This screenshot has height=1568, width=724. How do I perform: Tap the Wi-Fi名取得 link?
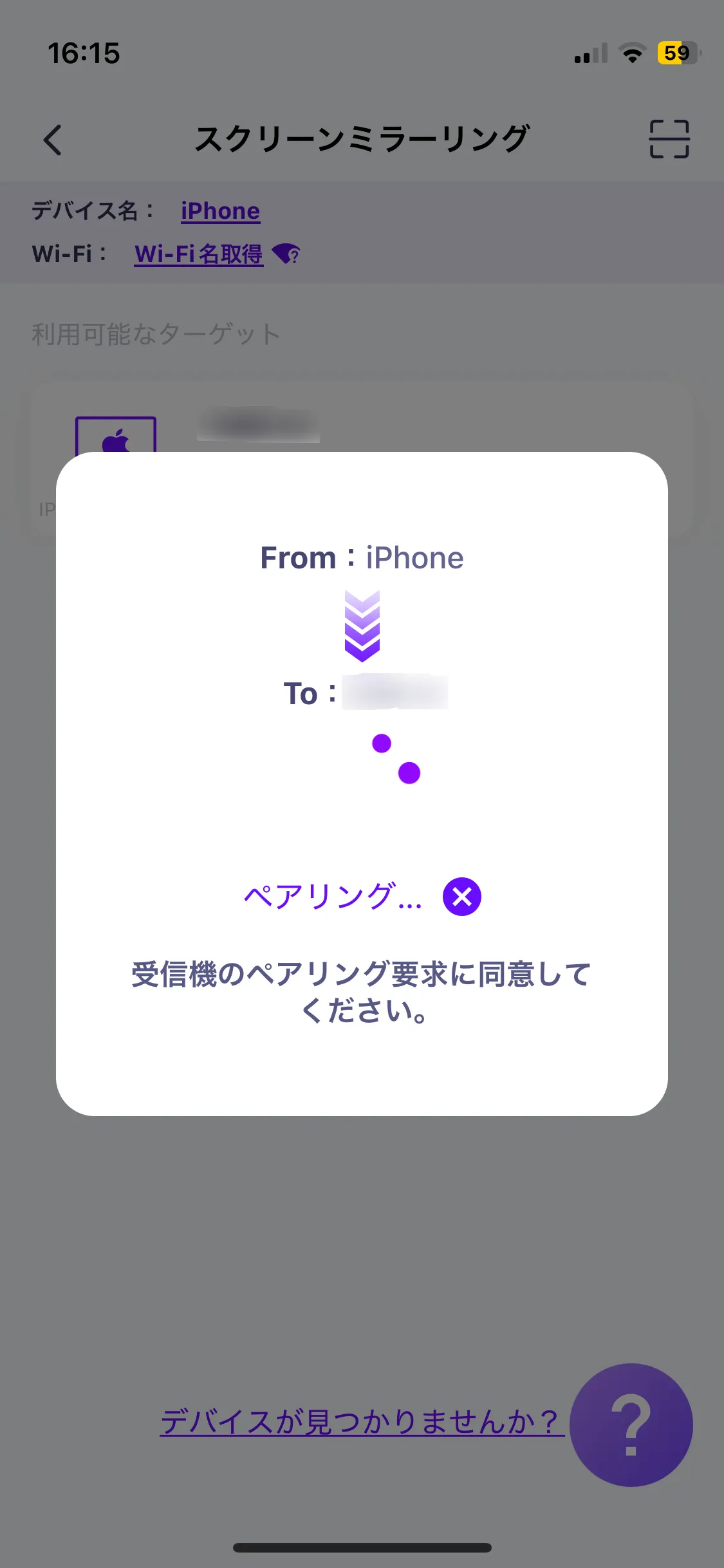(199, 254)
